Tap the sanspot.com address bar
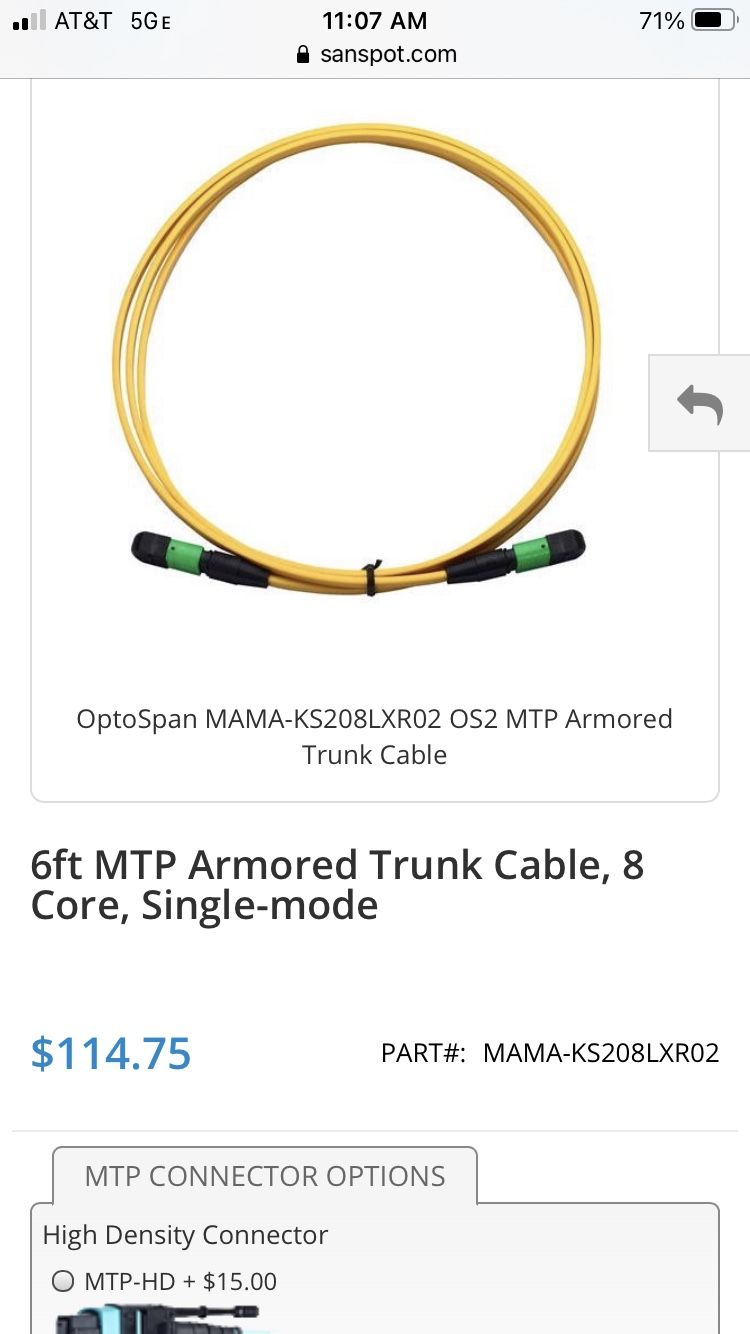 click(x=376, y=54)
